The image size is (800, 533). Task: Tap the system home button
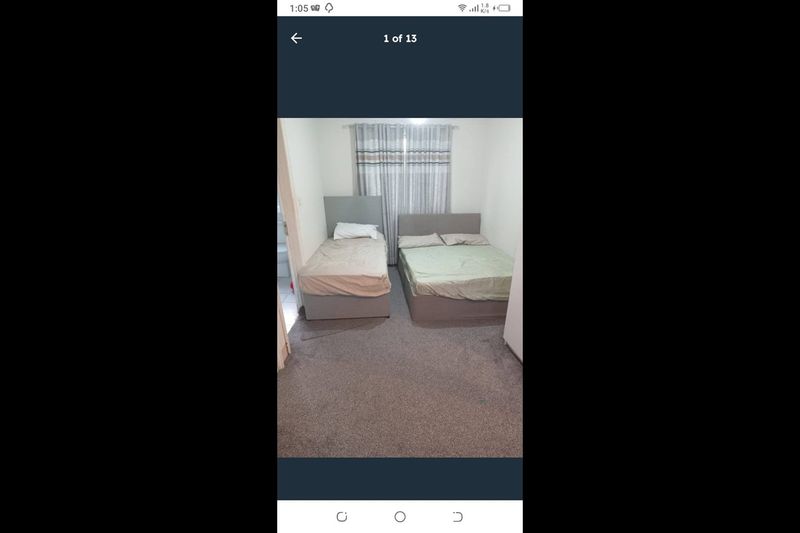click(400, 517)
